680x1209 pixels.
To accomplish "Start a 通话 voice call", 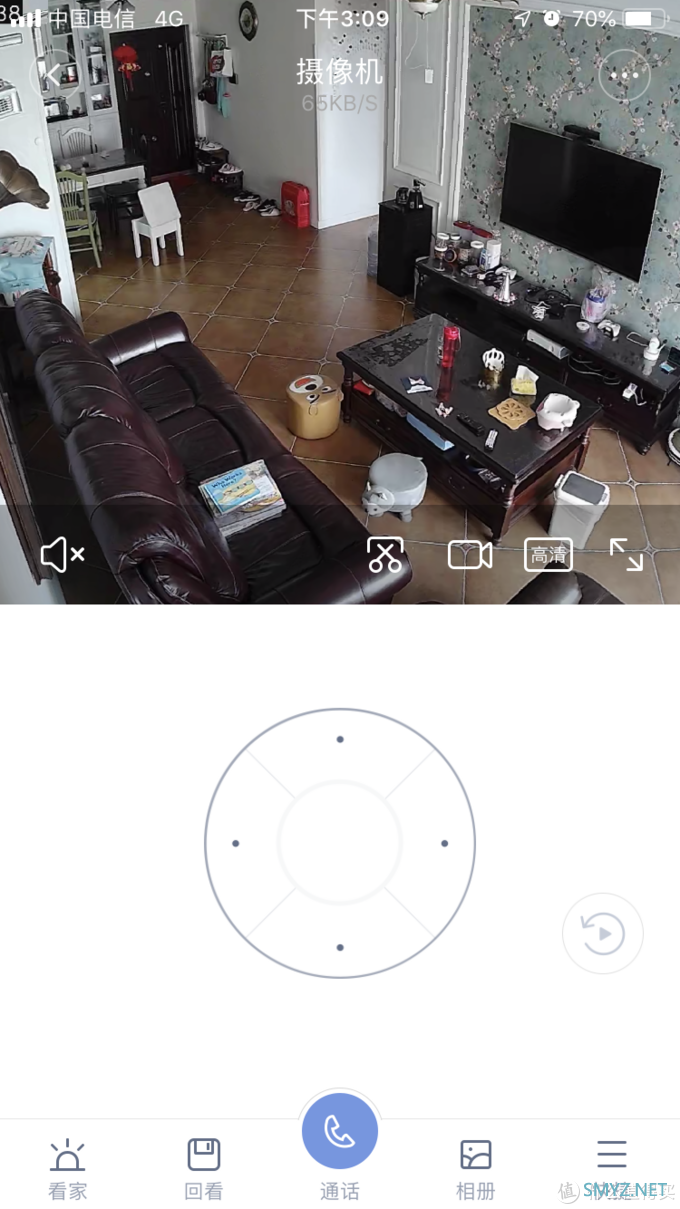I will tap(340, 1132).
